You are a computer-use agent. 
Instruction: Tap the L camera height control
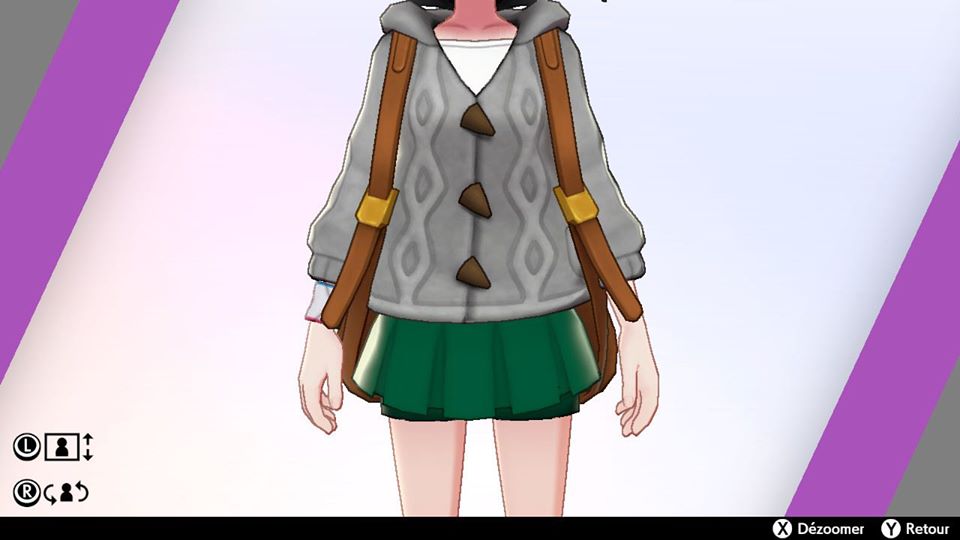54,447
